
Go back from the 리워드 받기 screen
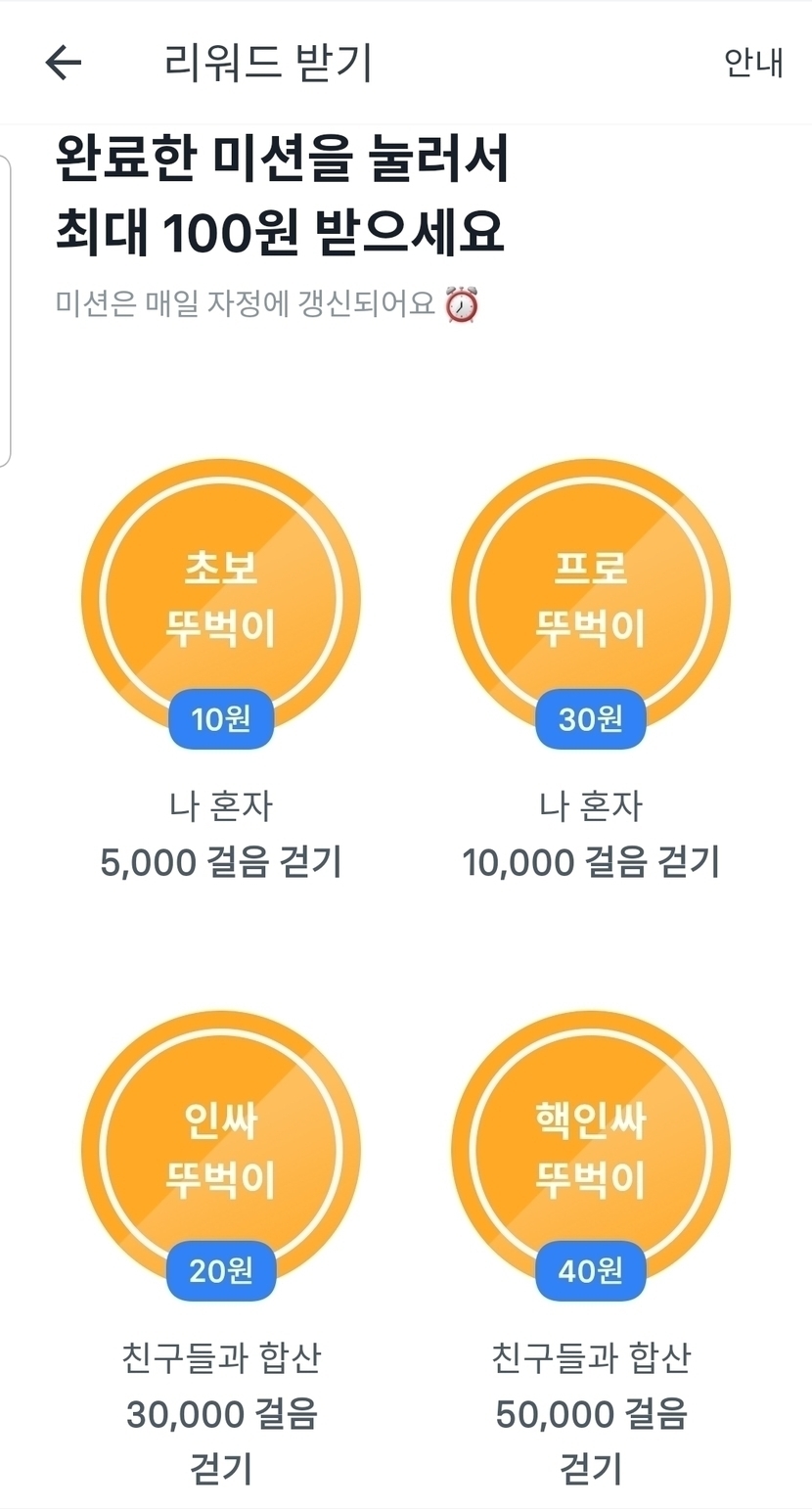coord(64,63)
